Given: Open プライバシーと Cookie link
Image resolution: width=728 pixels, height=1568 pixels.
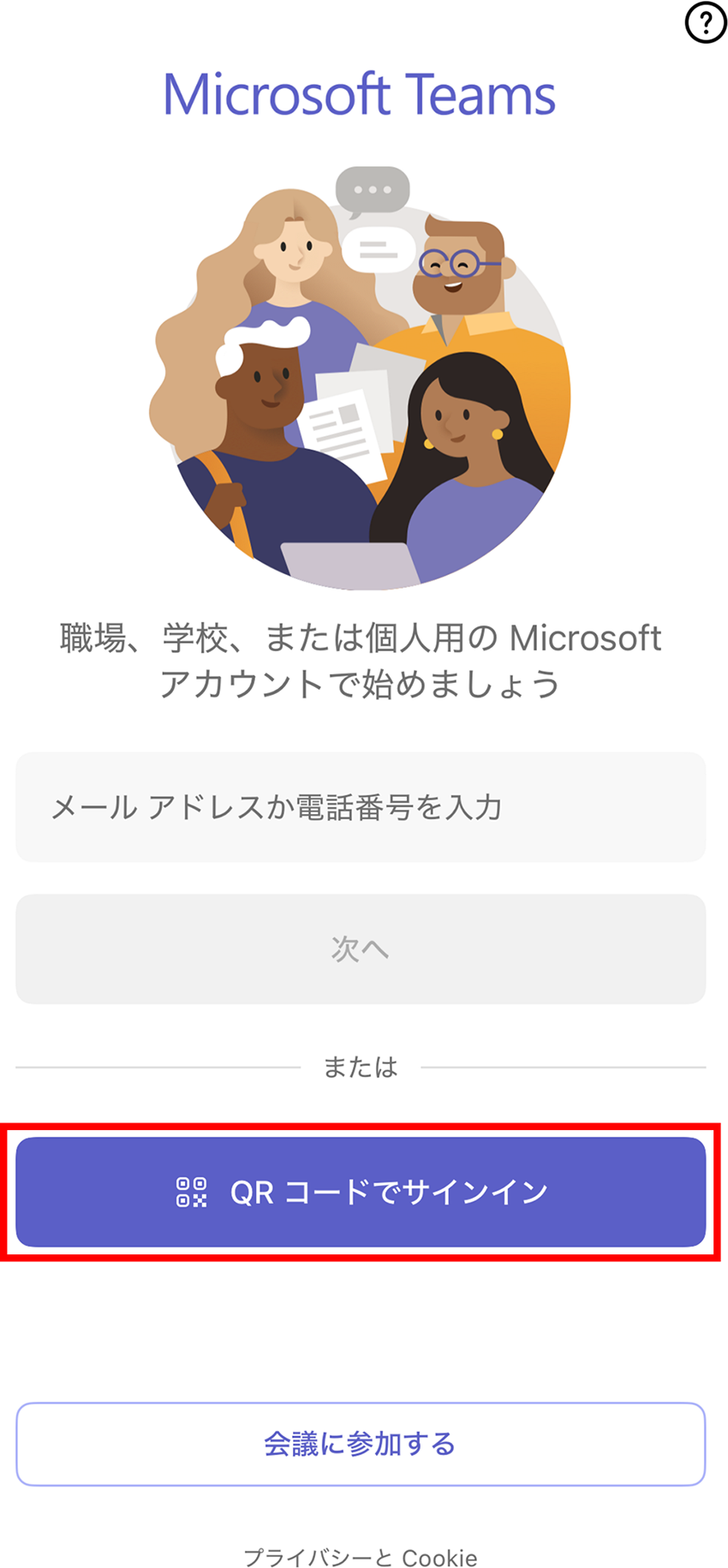Looking at the screenshot, I should pos(360,1556).
